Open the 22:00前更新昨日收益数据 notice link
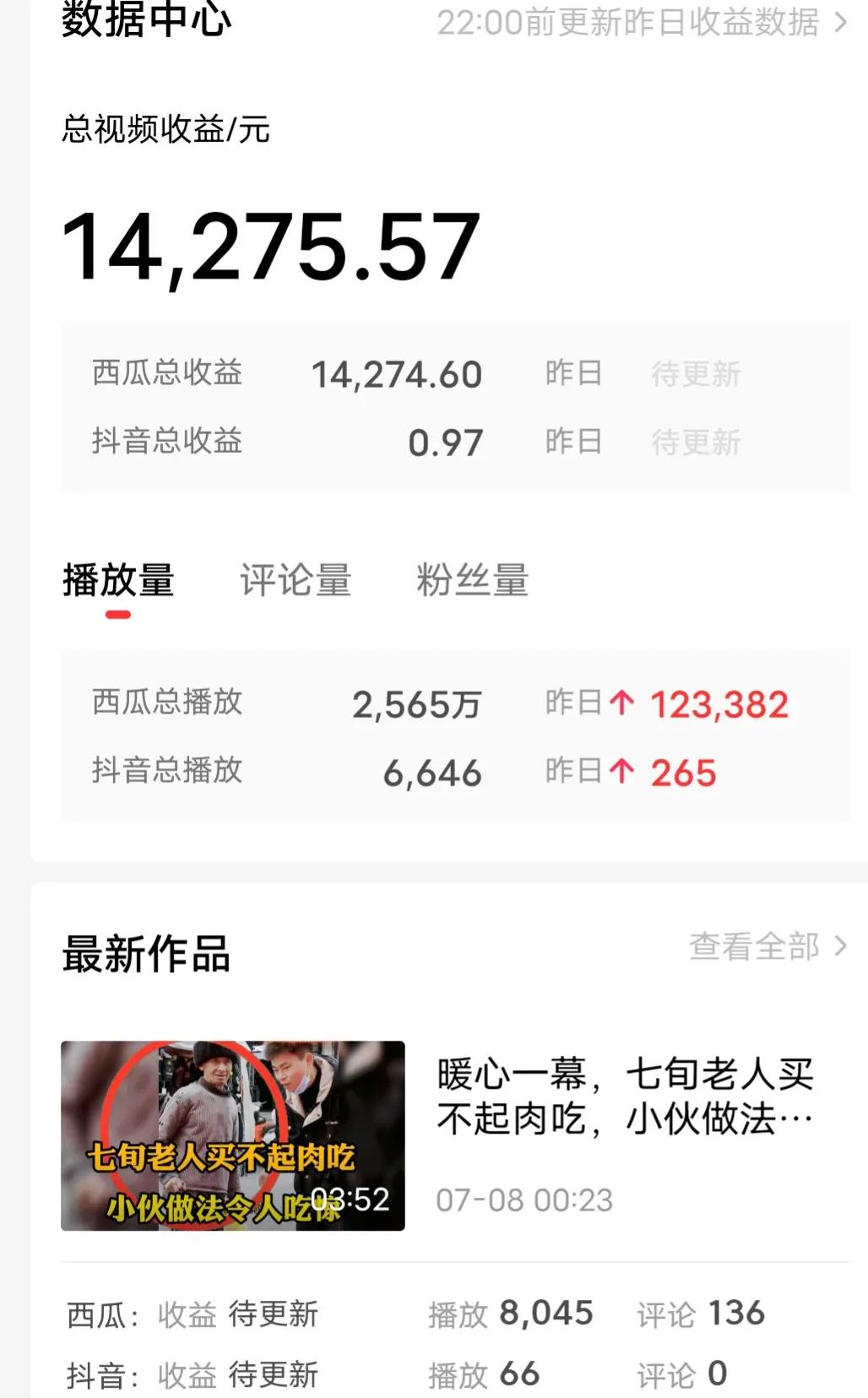868x1398 pixels. point(640,22)
